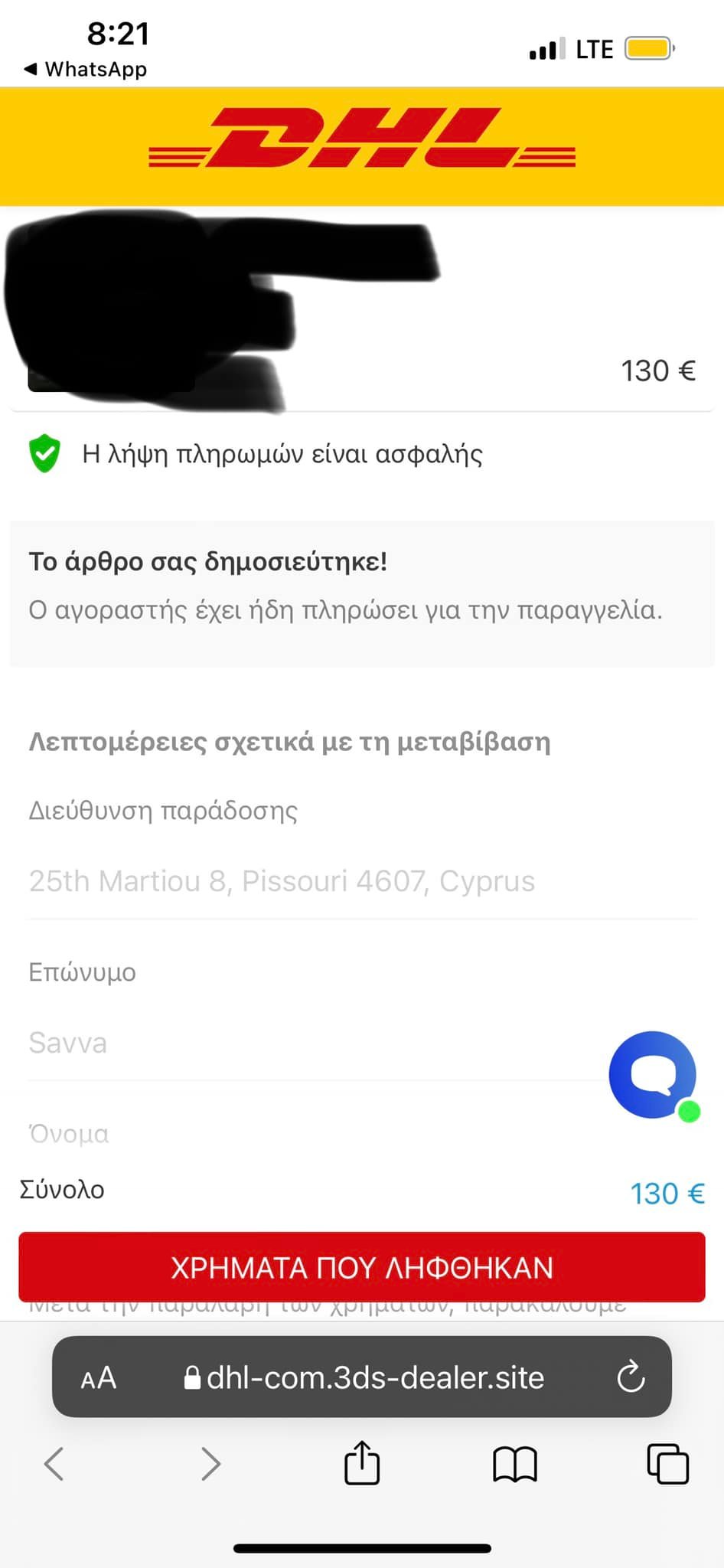Go forward to the next page
The width and height of the screenshot is (724, 1568).
pos(210,1464)
